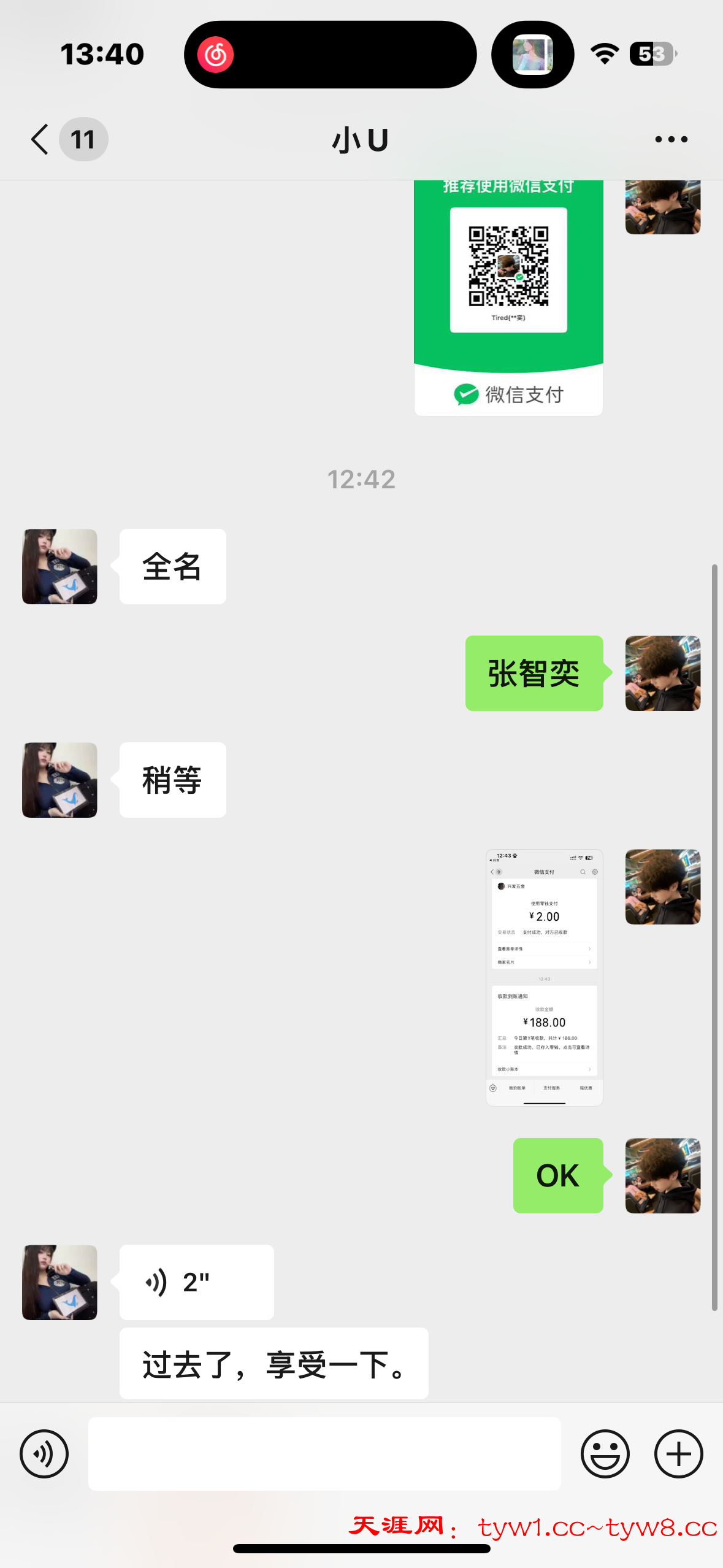Tap the message text field
This screenshot has width=723, height=1568.
coord(324,1453)
